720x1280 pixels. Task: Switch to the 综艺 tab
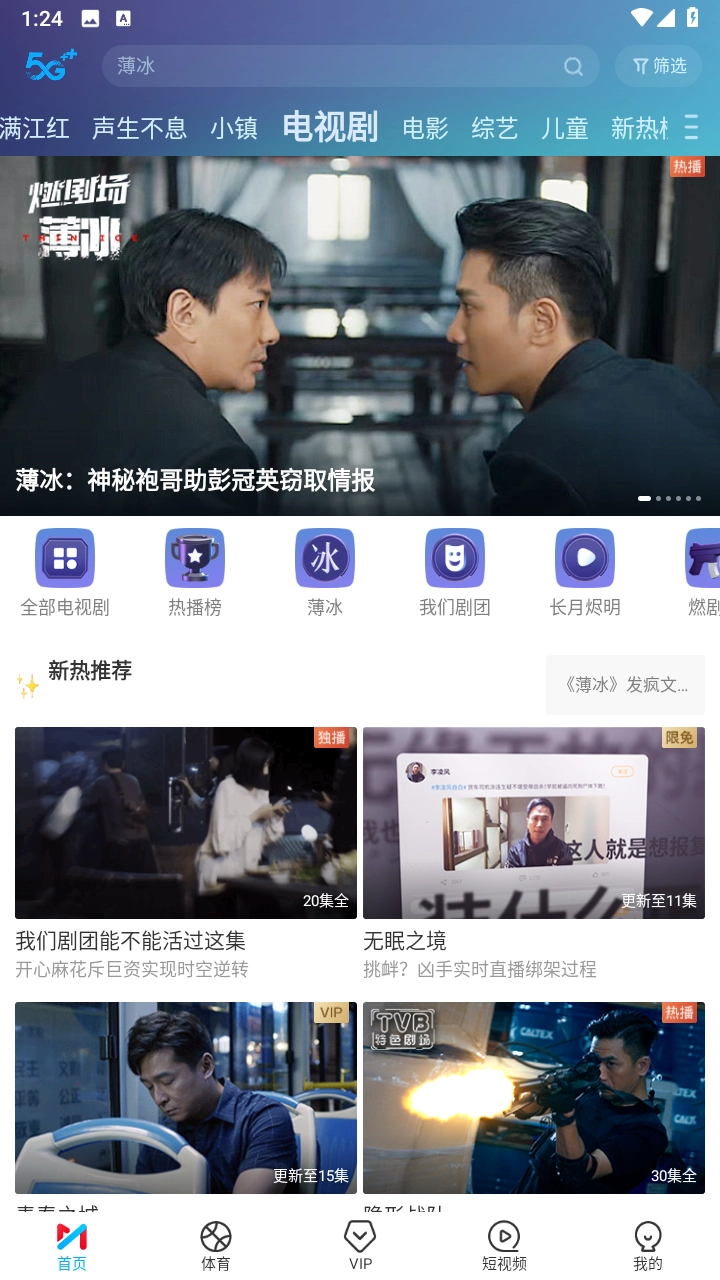(495, 128)
